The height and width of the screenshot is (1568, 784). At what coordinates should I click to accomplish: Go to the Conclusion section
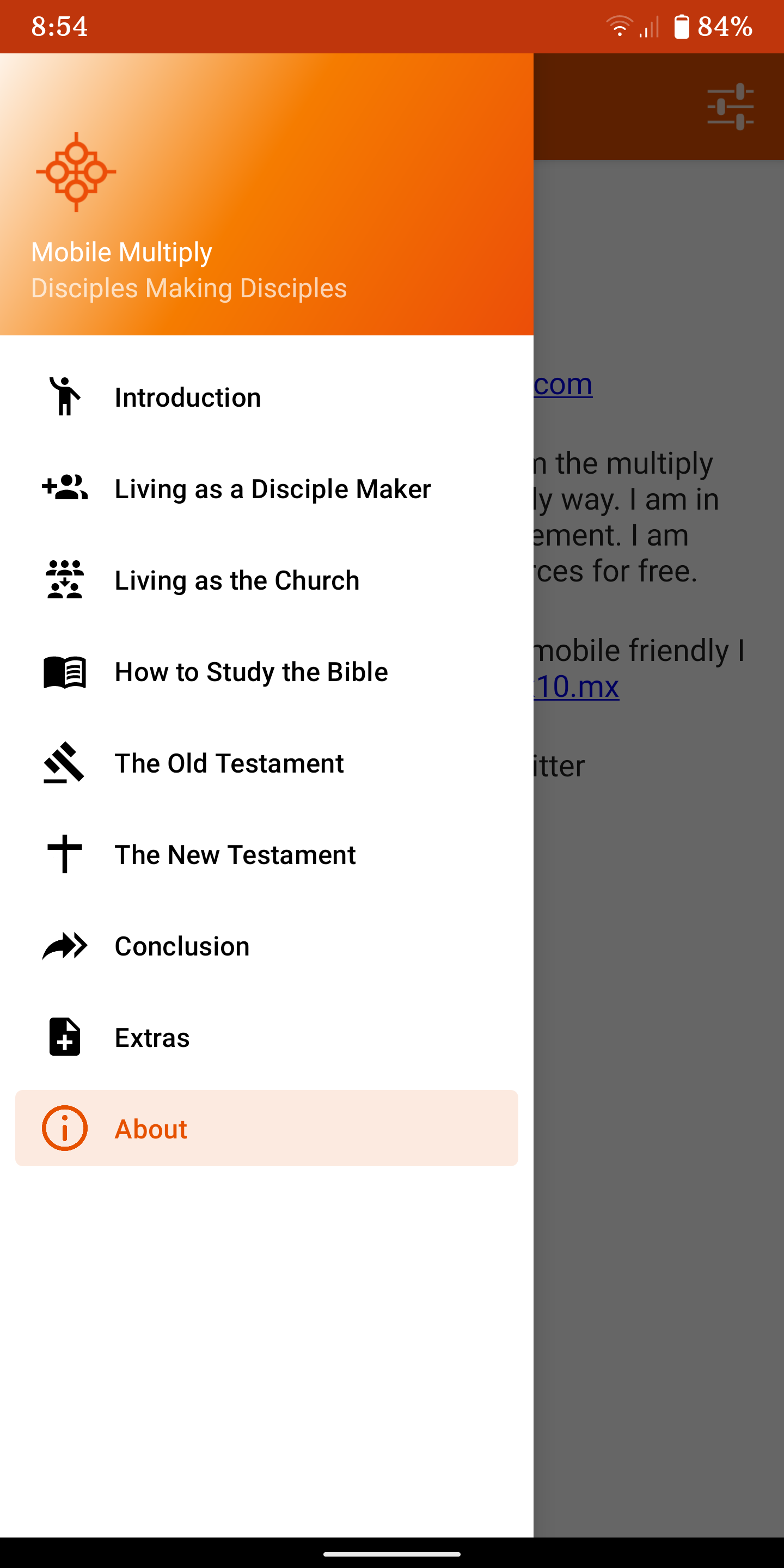point(267,945)
